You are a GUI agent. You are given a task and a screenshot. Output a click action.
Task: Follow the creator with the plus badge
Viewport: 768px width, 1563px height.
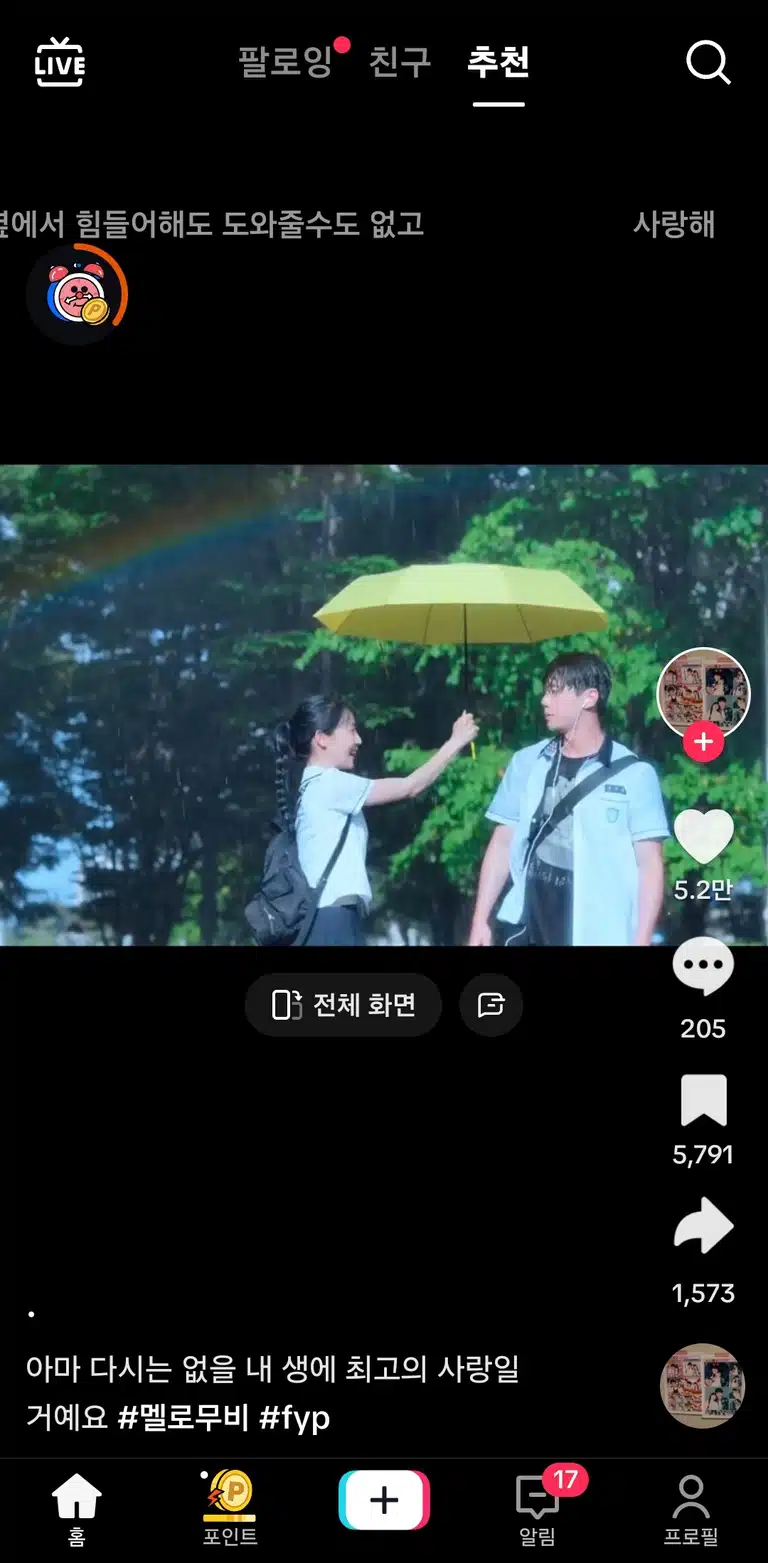[x=704, y=743]
